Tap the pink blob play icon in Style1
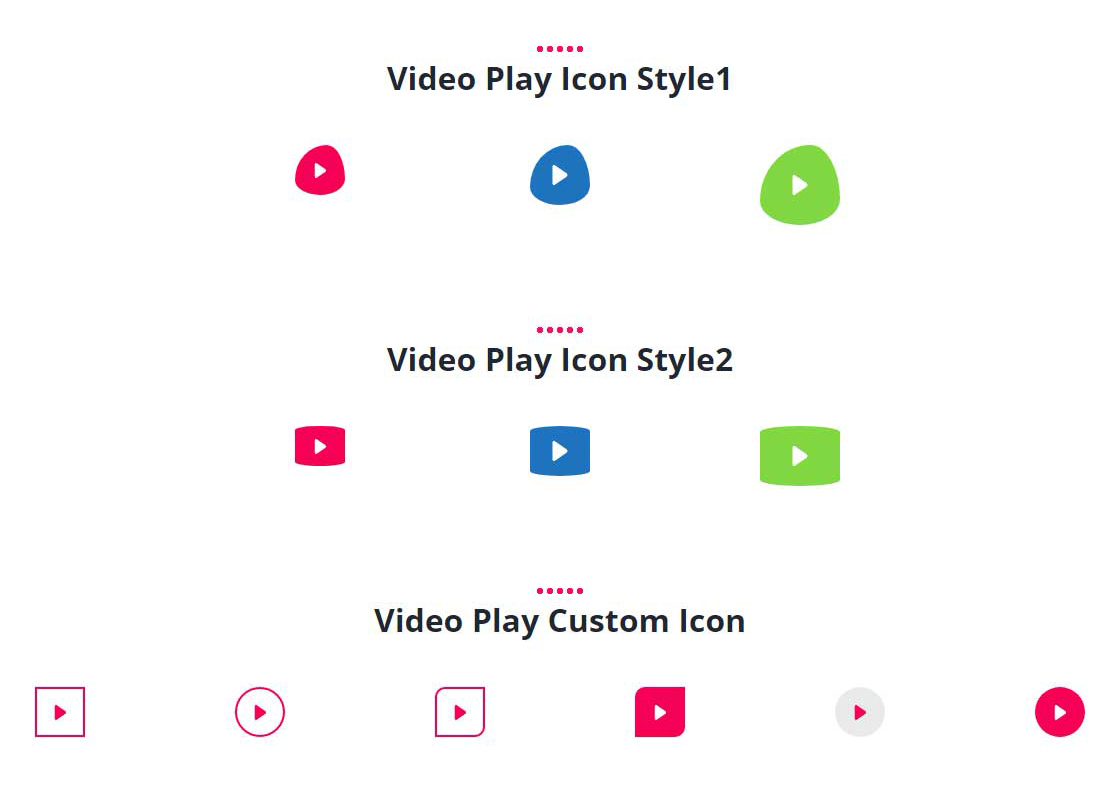 click(320, 171)
